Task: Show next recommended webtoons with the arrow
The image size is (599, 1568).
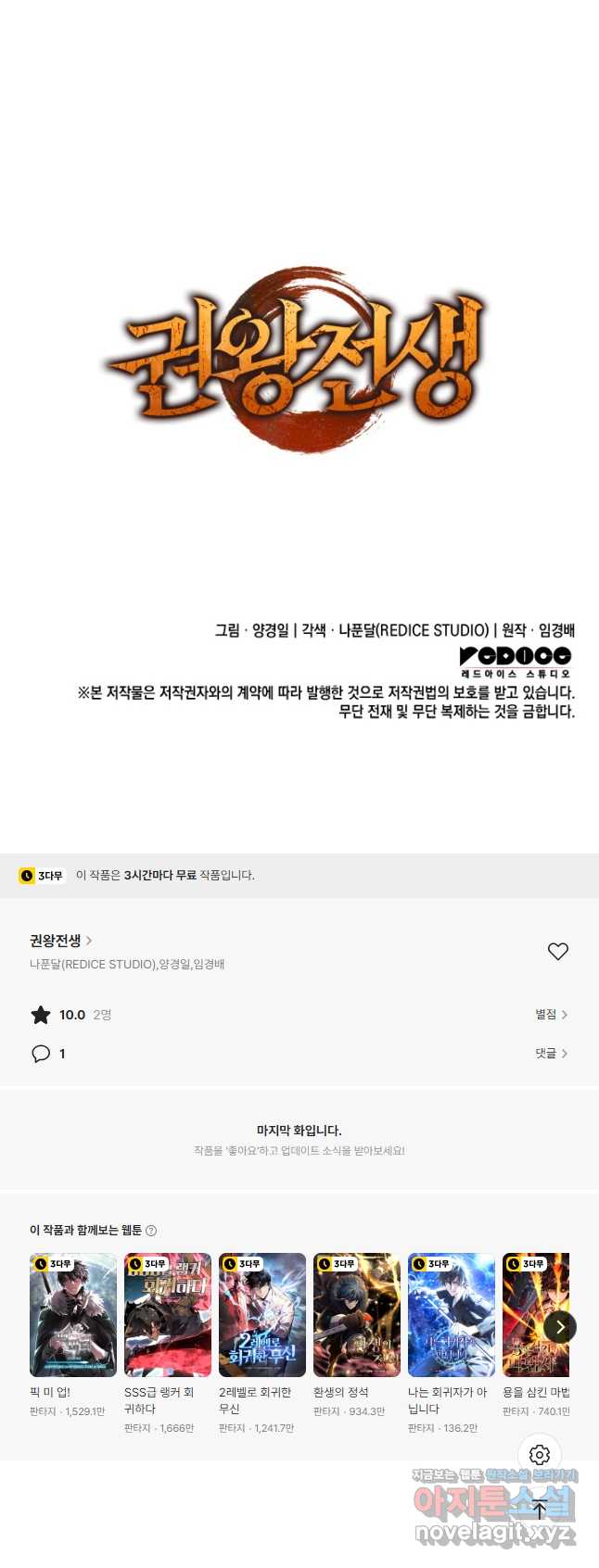Action: pos(559,1327)
